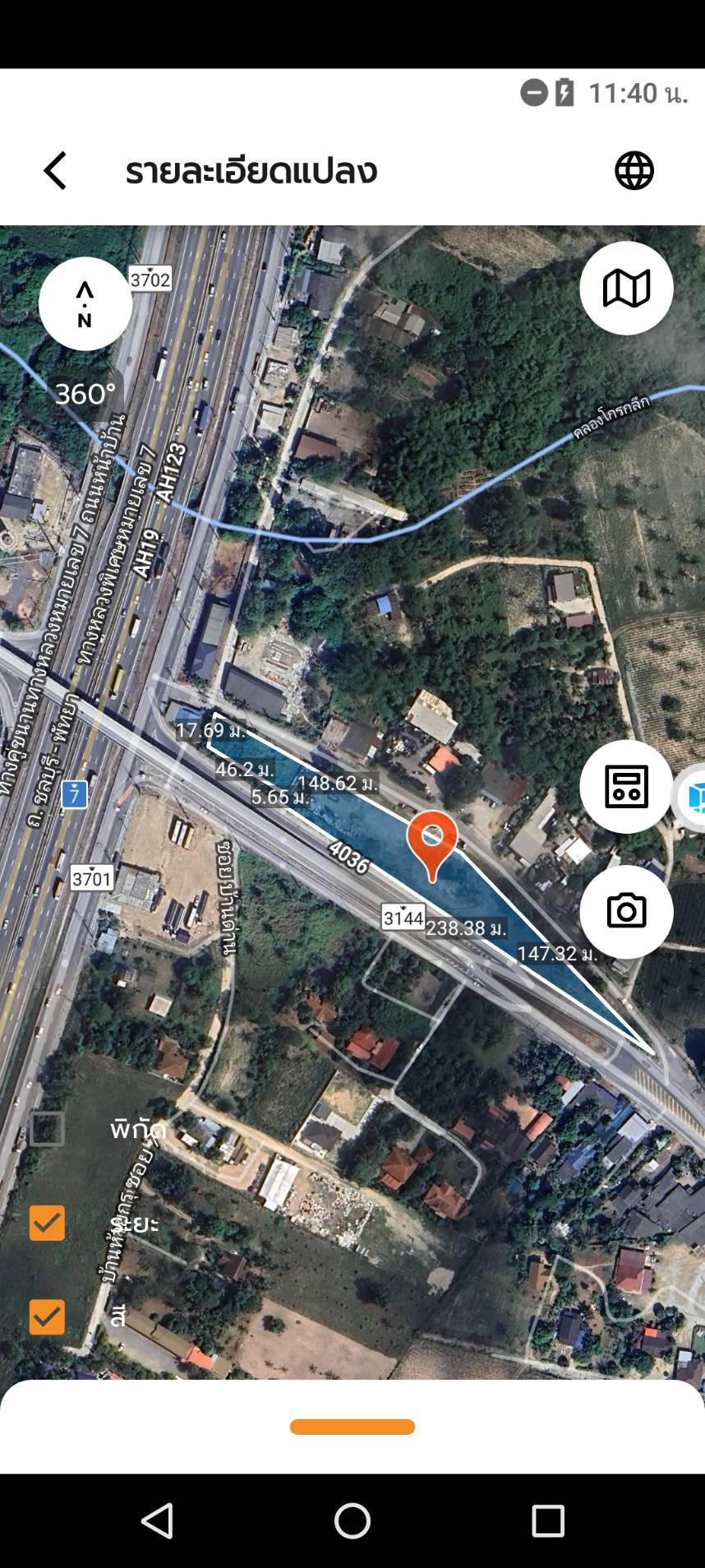Screen dimensions: 705x1568
Task: Tap the system home button
Action: tap(352, 1521)
